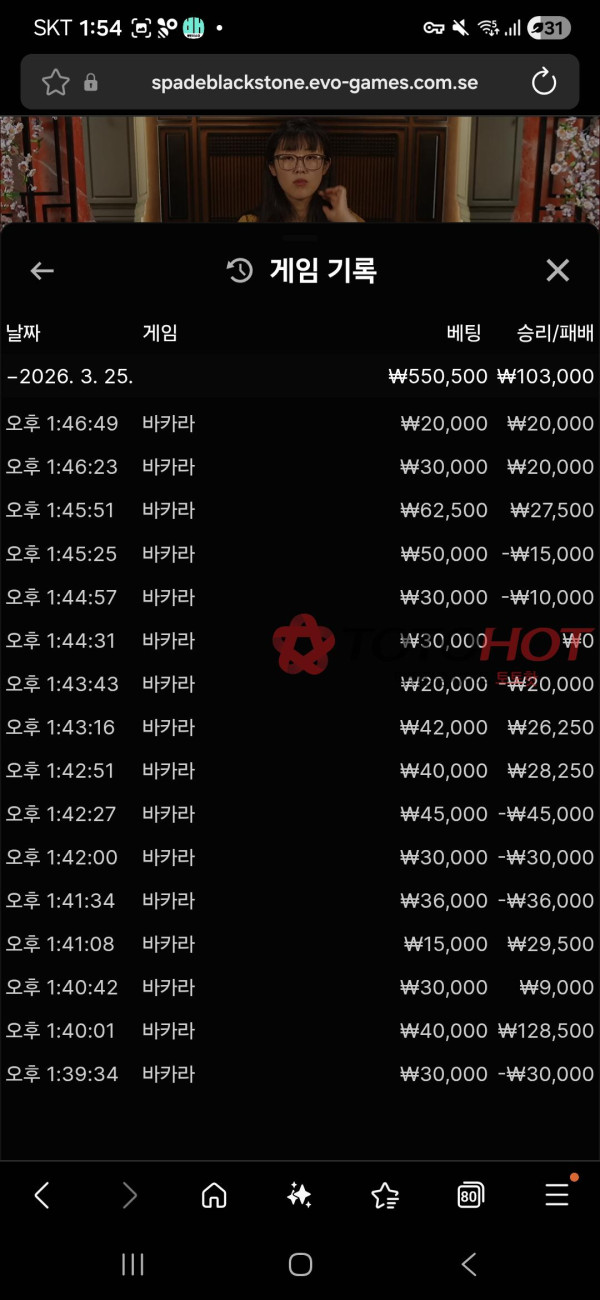600x1300 pixels.
Task: Bookmark this page with star icon
Action: [x=56, y=82]
